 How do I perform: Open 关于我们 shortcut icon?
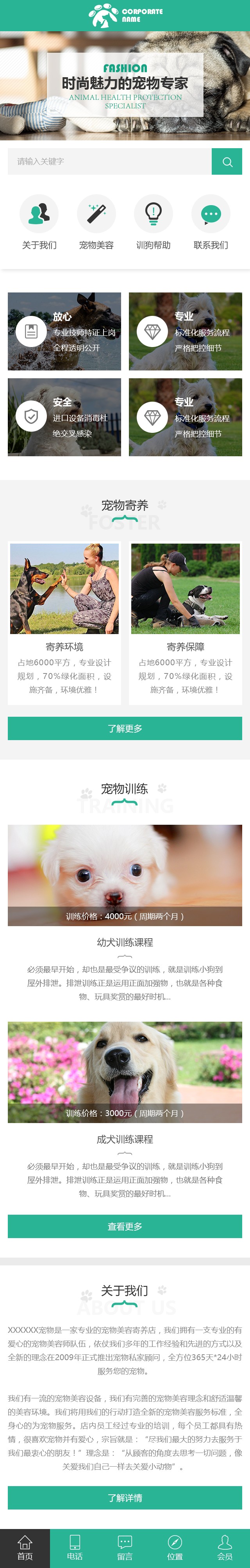point(39,214)
